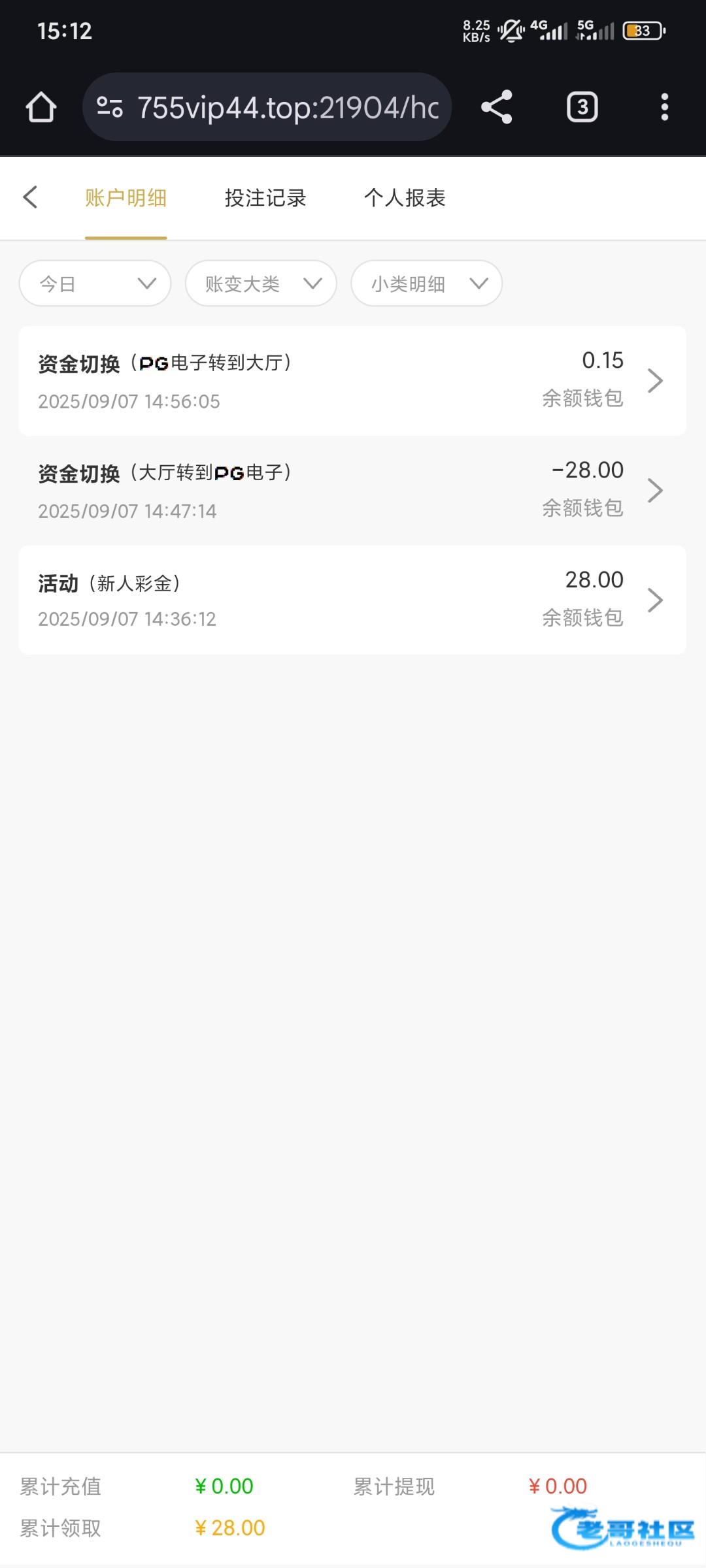Open the browser tab switcher
Image resolution: width=706 pixels, height=1568 pixels.
(582, 107)
